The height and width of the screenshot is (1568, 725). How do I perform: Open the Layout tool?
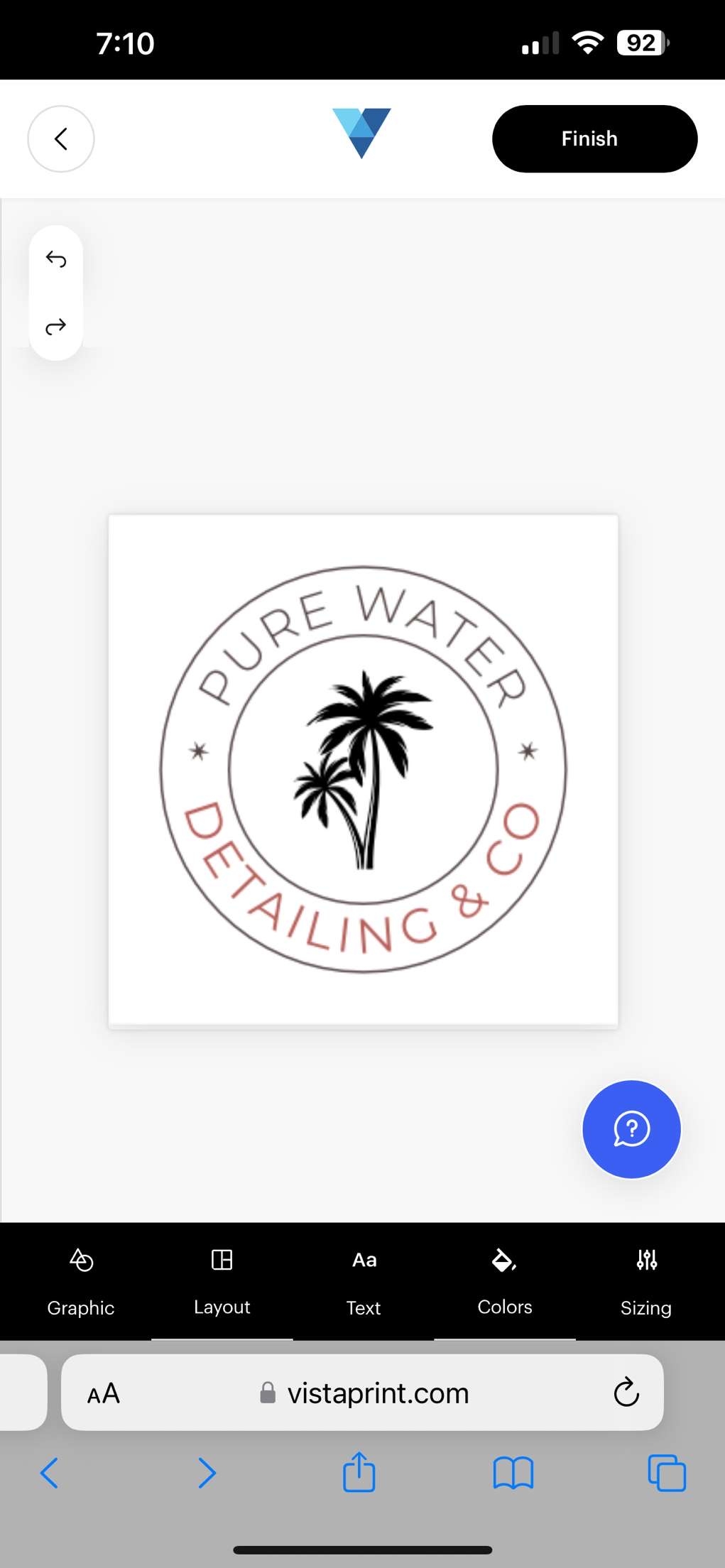point(222,1282)
